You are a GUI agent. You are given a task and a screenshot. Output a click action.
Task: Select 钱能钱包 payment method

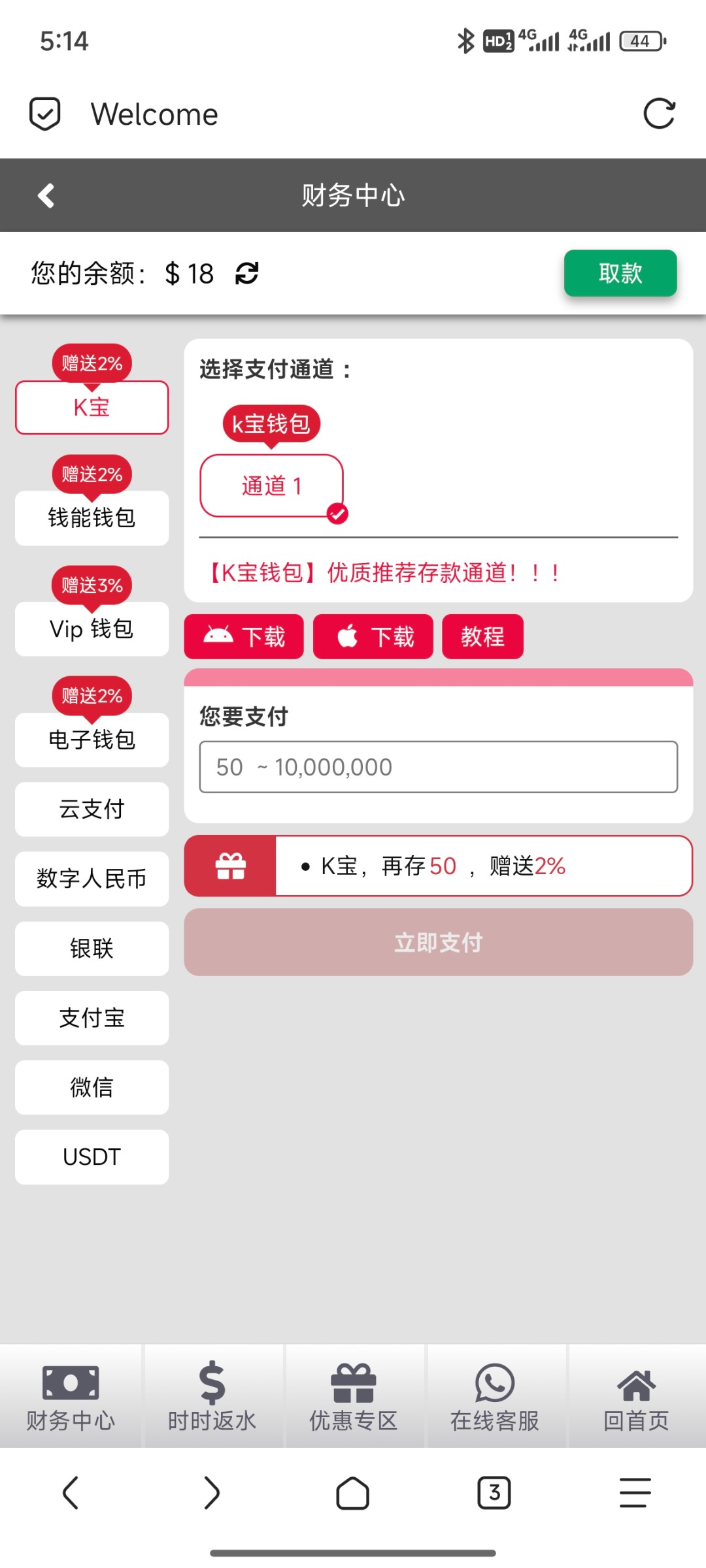click(x=92, y=517)
